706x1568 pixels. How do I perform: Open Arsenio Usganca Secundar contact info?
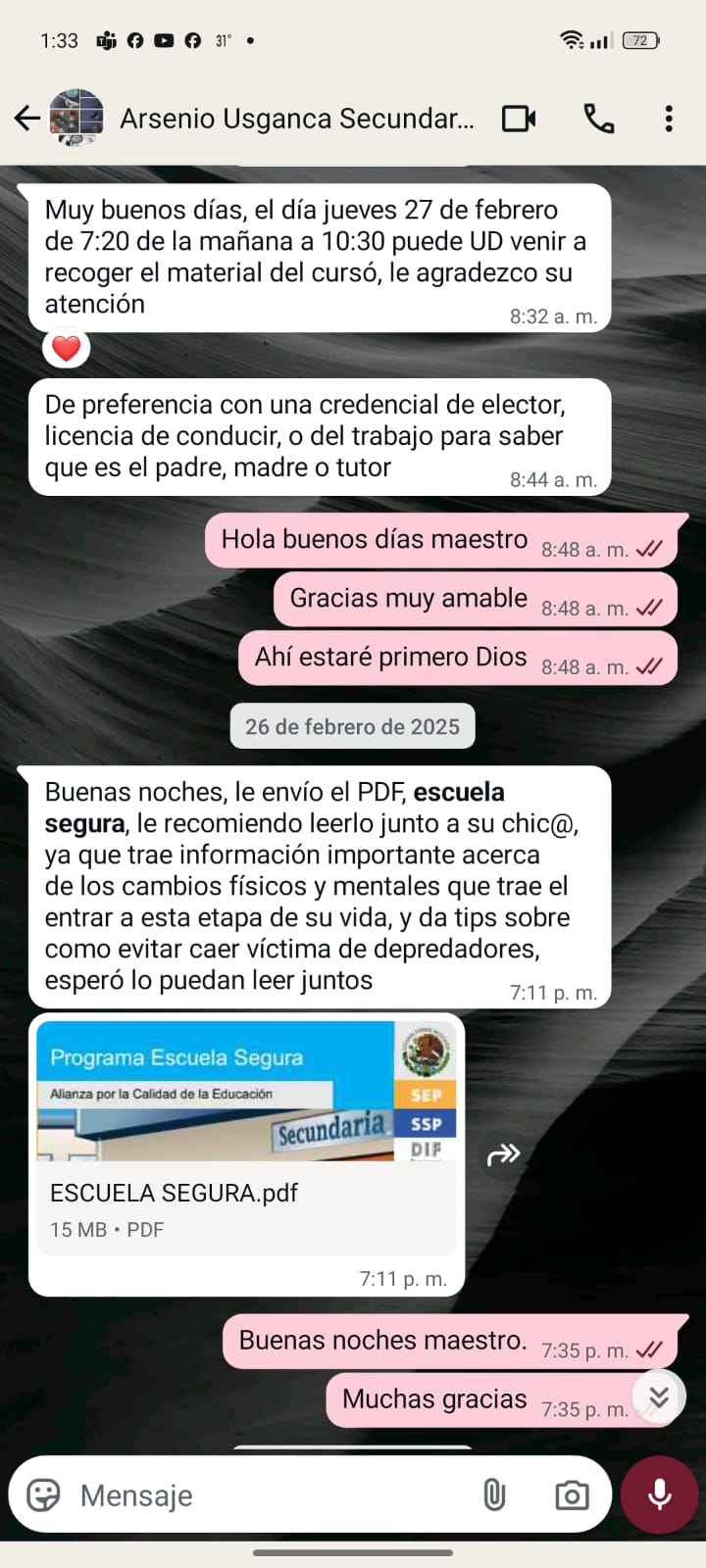[294, 119]
